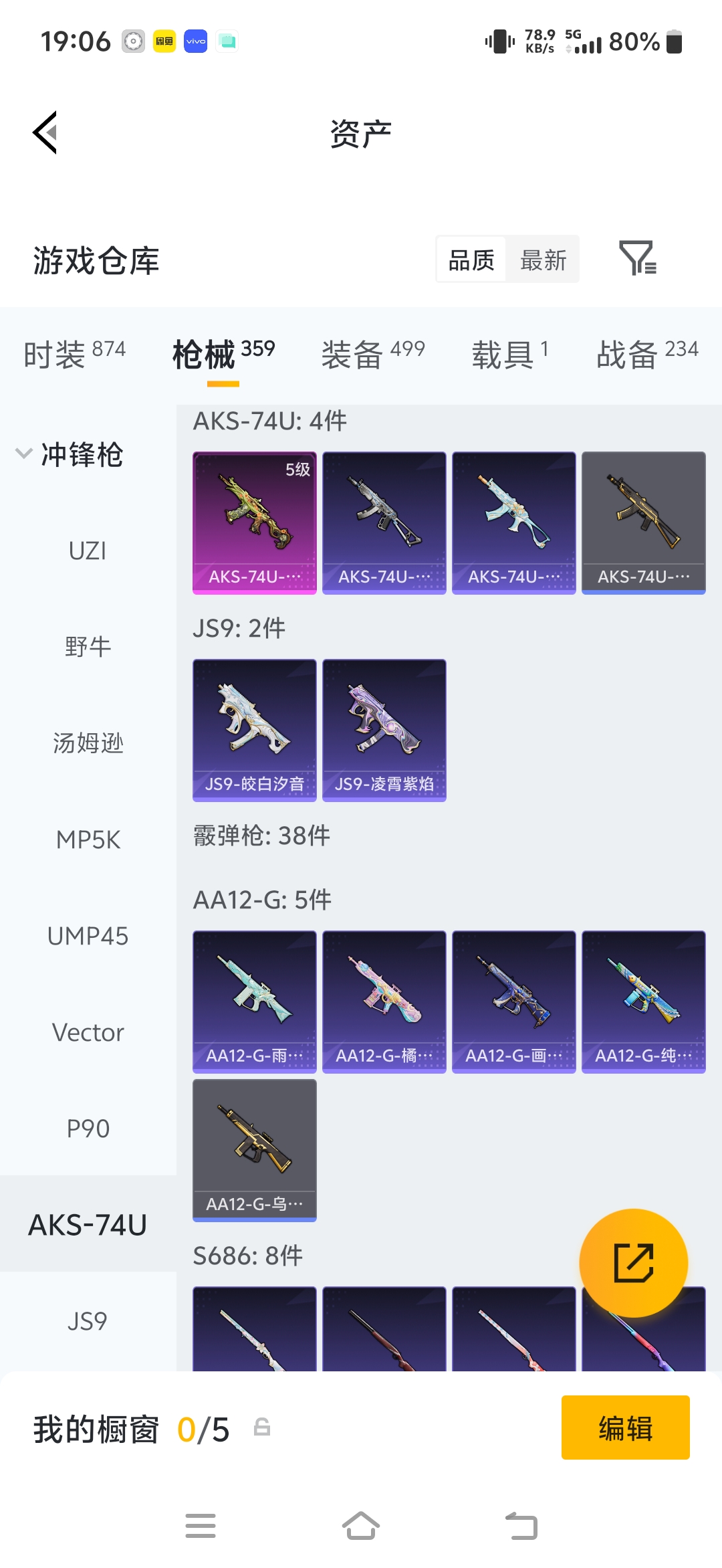This screenshot has width=722, height=1568.
Task: Switch to the 战备 tab
Action: [x=647, y=353]
